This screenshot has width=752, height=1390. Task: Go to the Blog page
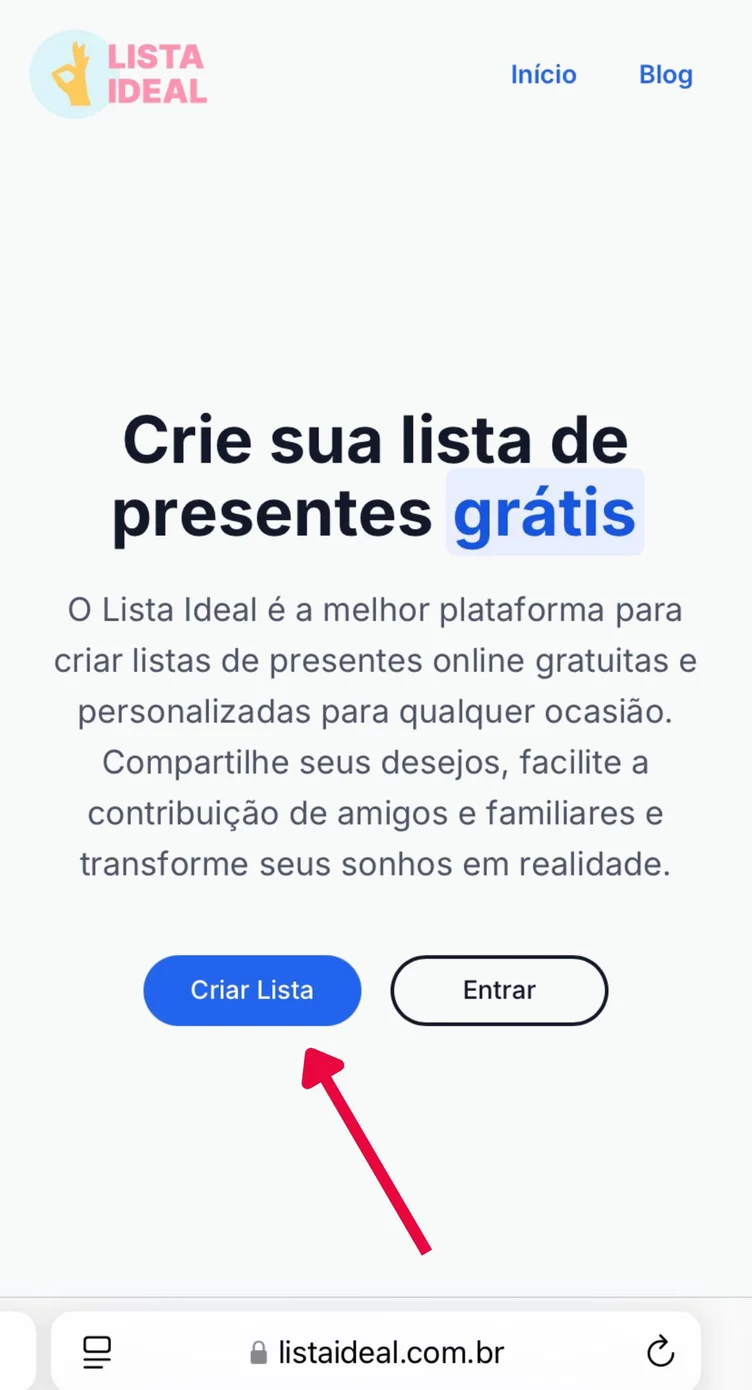coord(666,75)
